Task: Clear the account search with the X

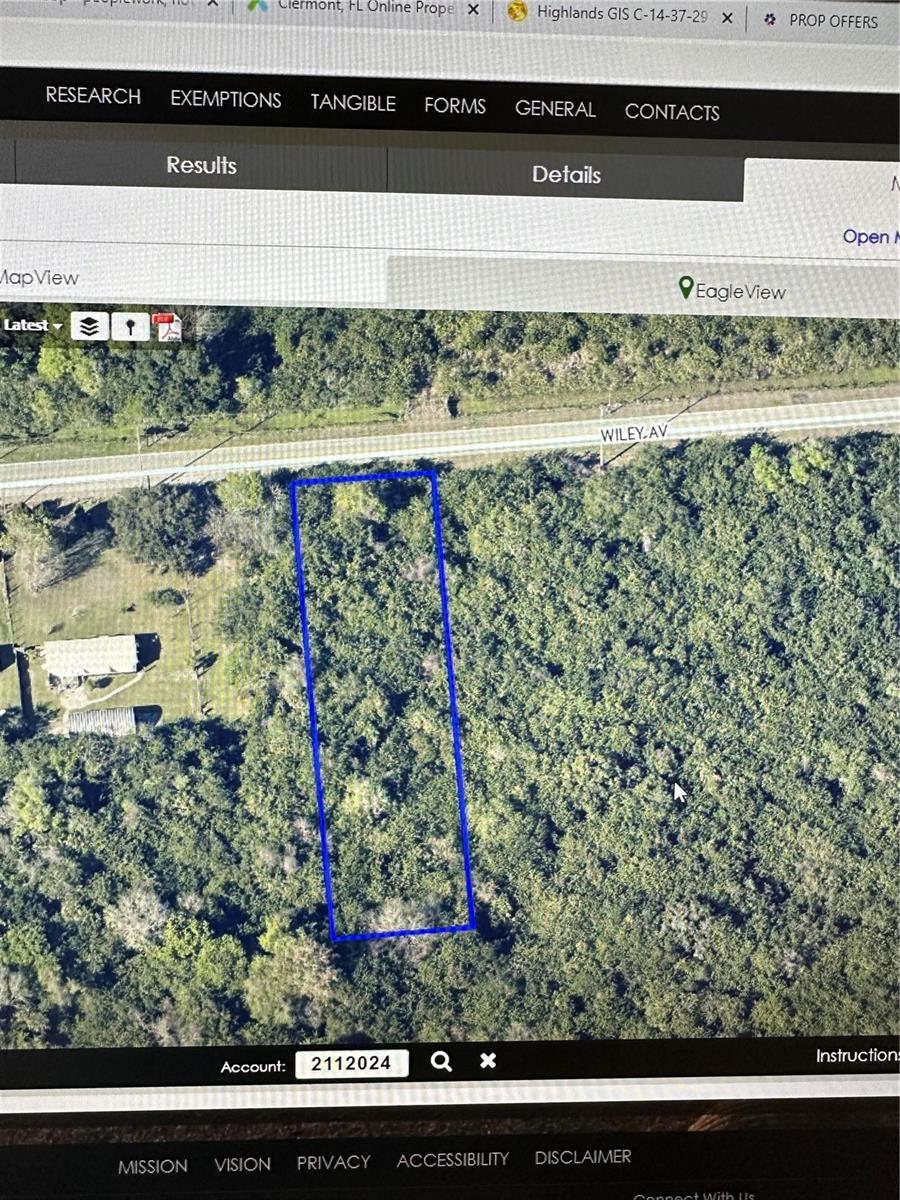Action: (x=488, y=1060)
